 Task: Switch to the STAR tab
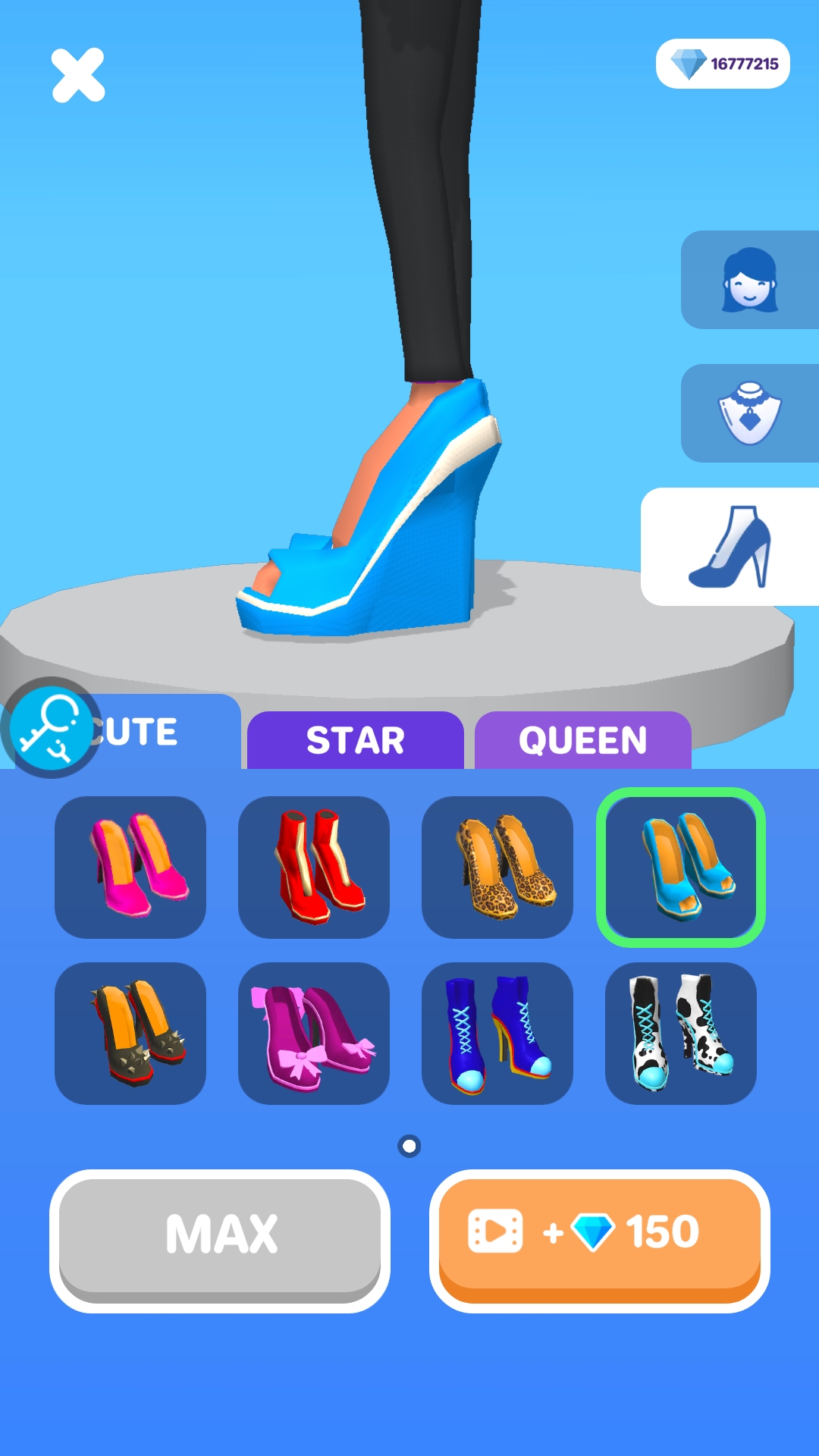[x=355, y=740]
